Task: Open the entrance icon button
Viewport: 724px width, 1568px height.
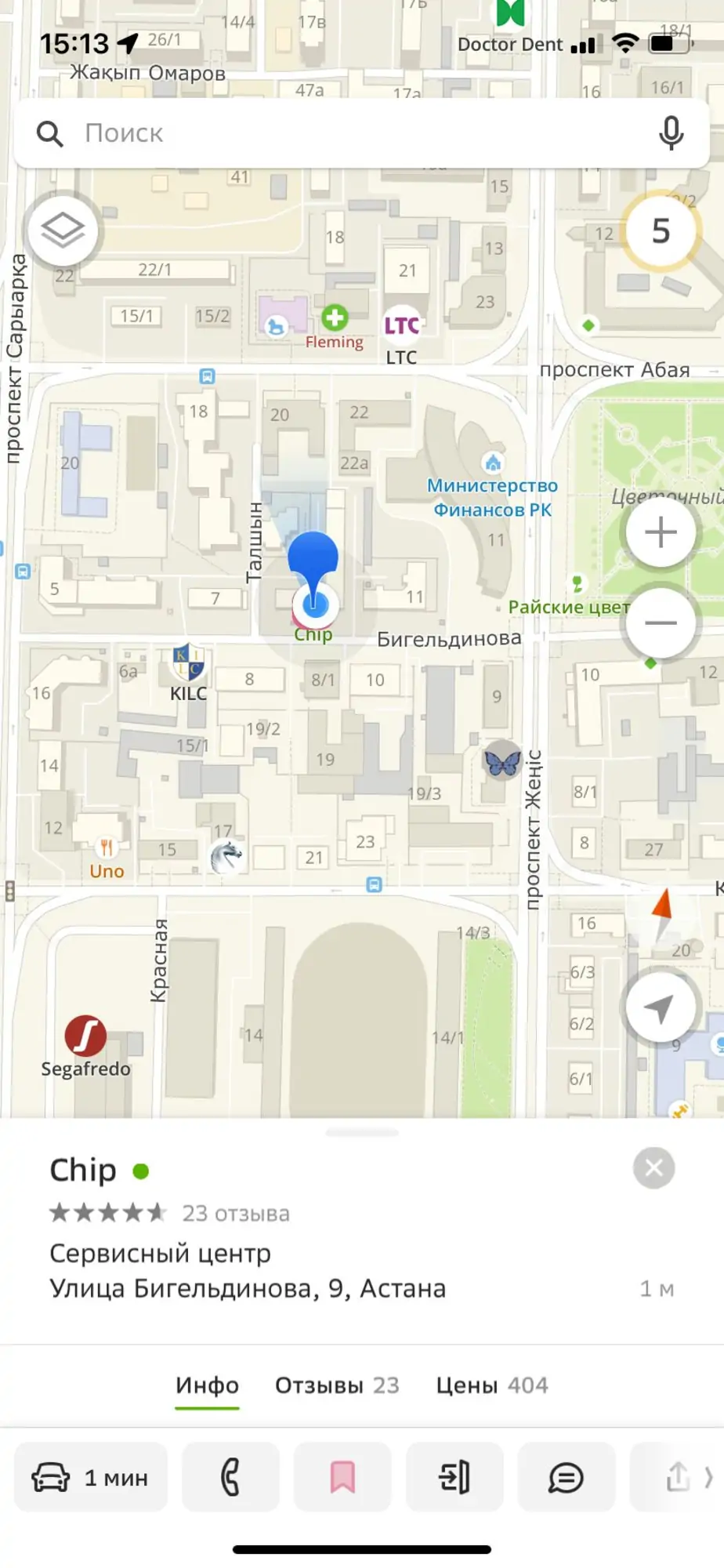Action: pos(454,1478)
